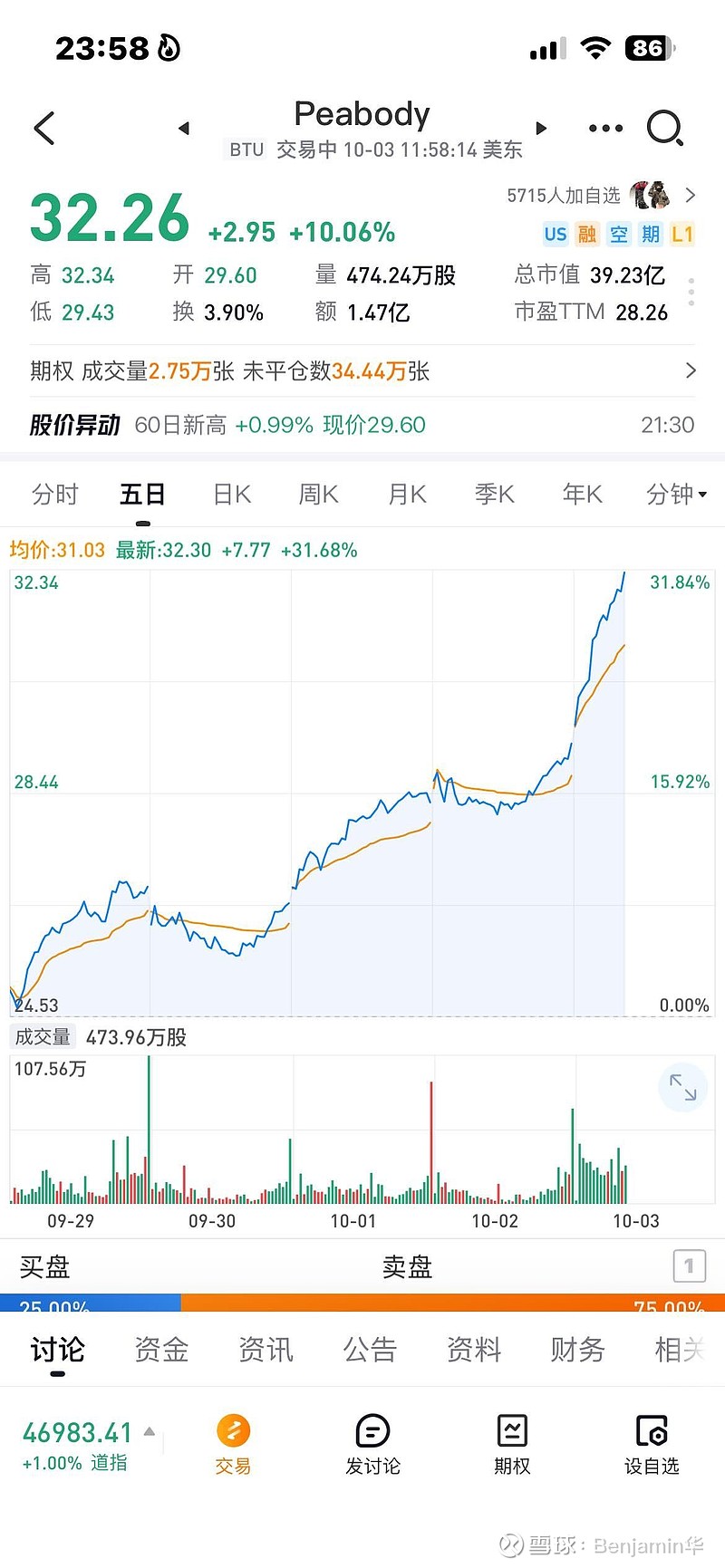Switch chart to 季K
The width and height of the screenshot is (725, 1568).
(494, 495)
